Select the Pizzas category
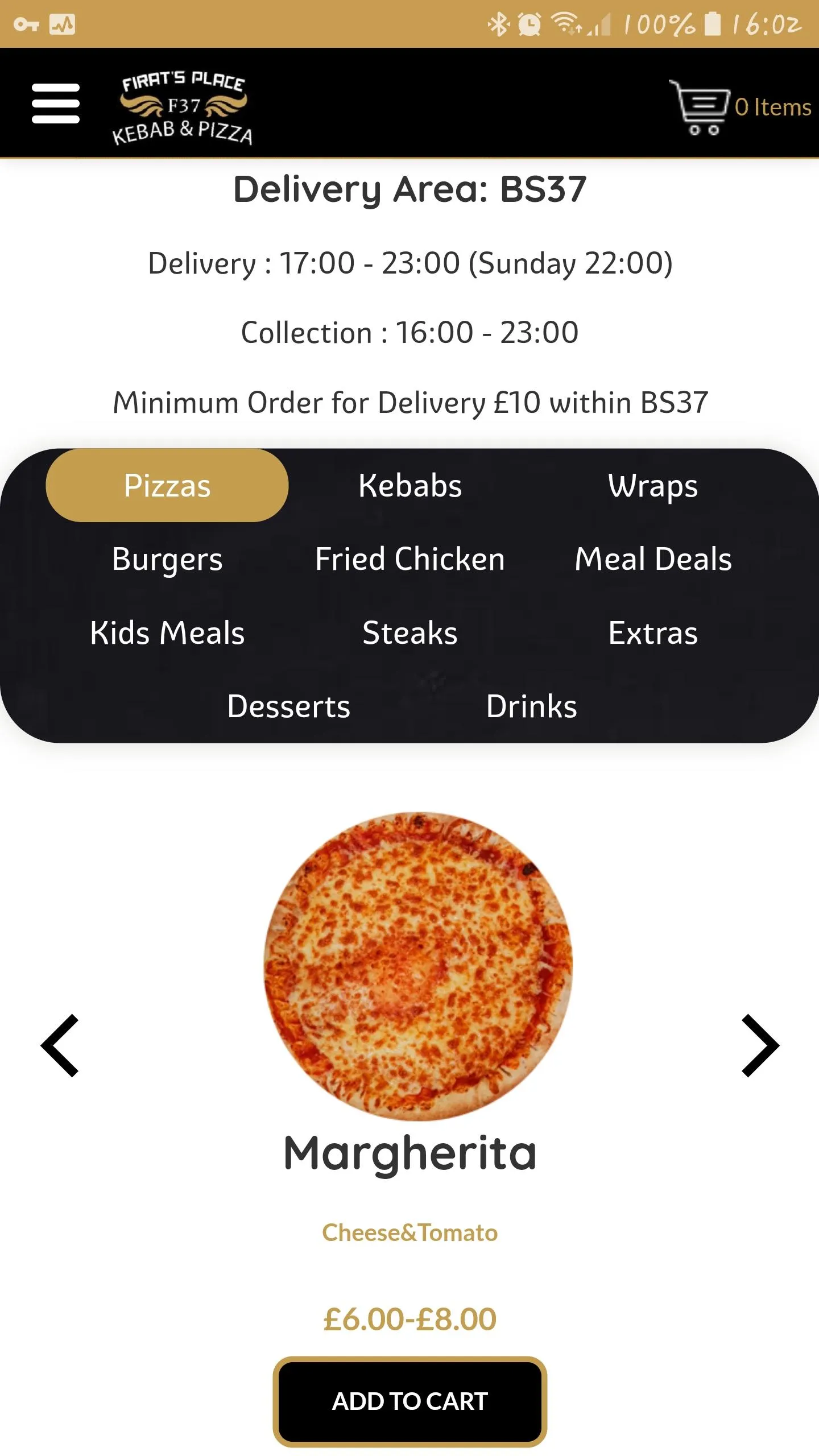Screen dimensions: 819x1456 [167, 486]
